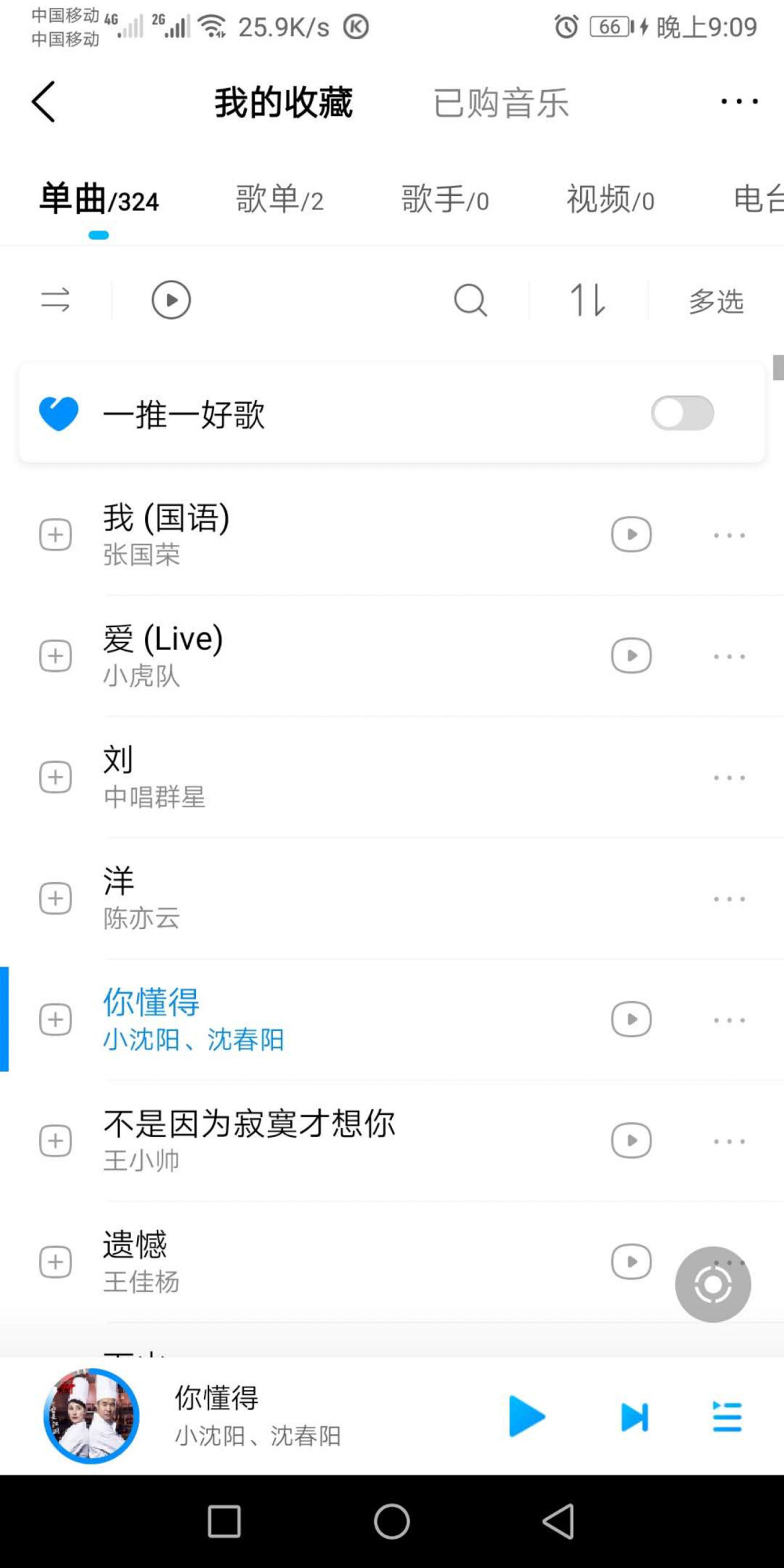Open the search icon to find songs
This screenshot has width=784, height=1568.
[470, 299]
